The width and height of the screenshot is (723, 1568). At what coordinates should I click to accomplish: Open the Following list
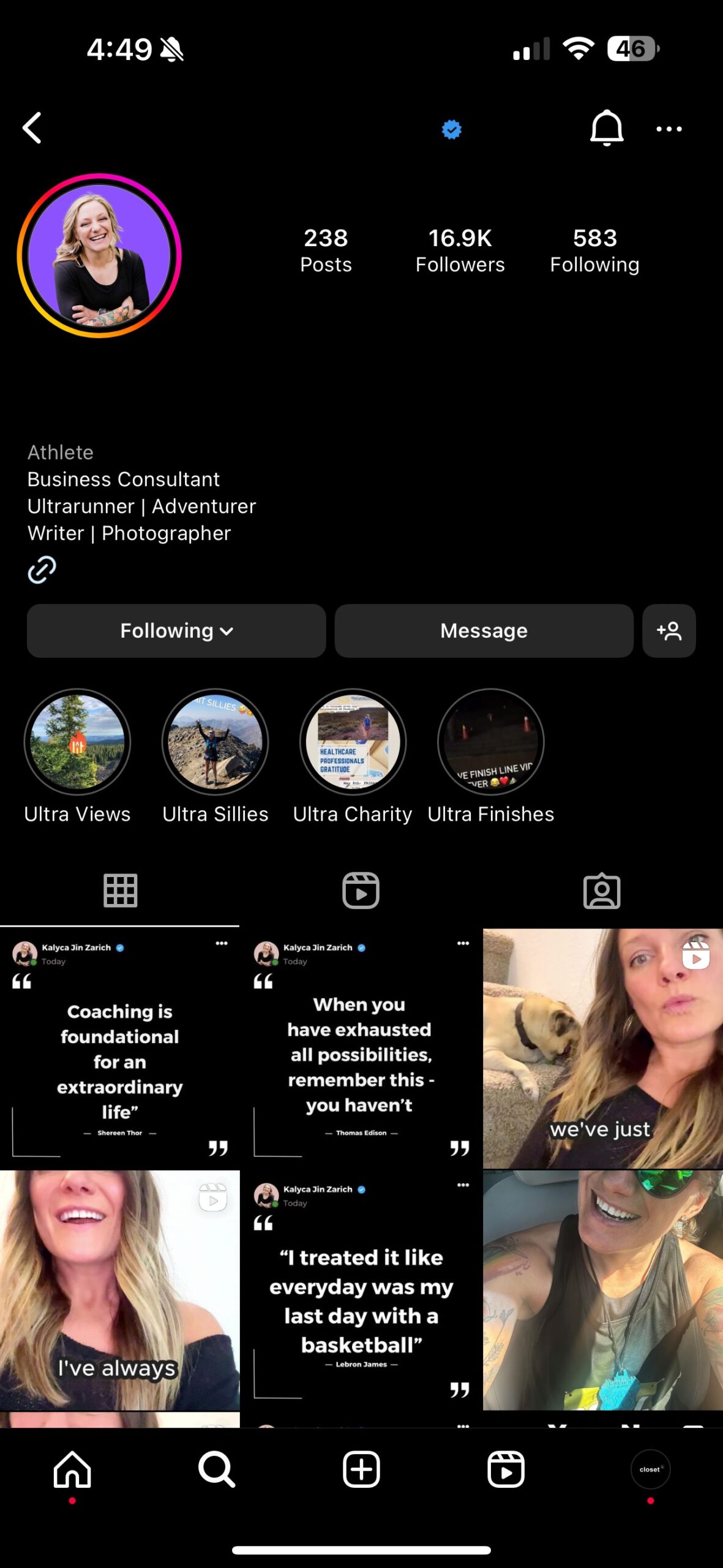coord(594,251)
